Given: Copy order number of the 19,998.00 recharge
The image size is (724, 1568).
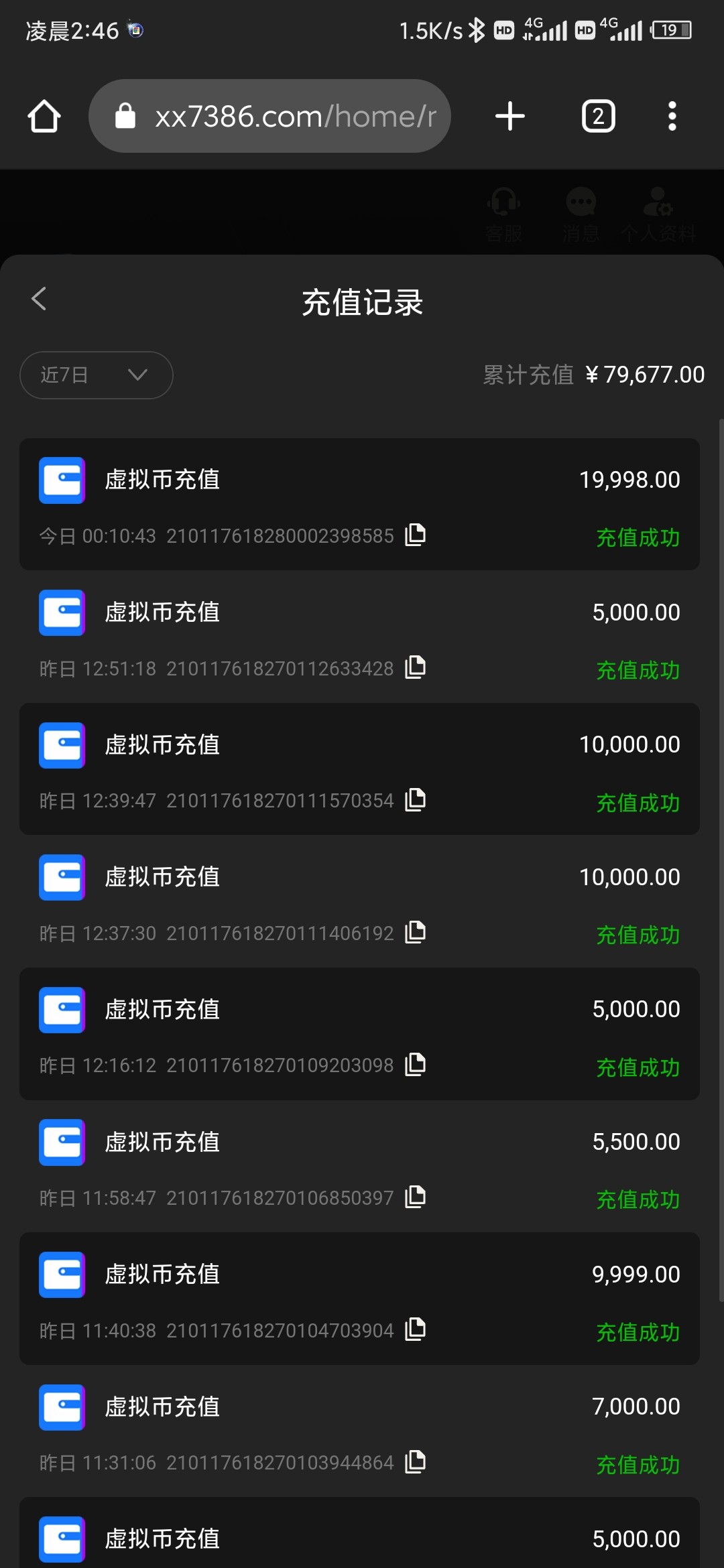Looking at the screenshot, I should pyautogui.click(x=416, y=535).
